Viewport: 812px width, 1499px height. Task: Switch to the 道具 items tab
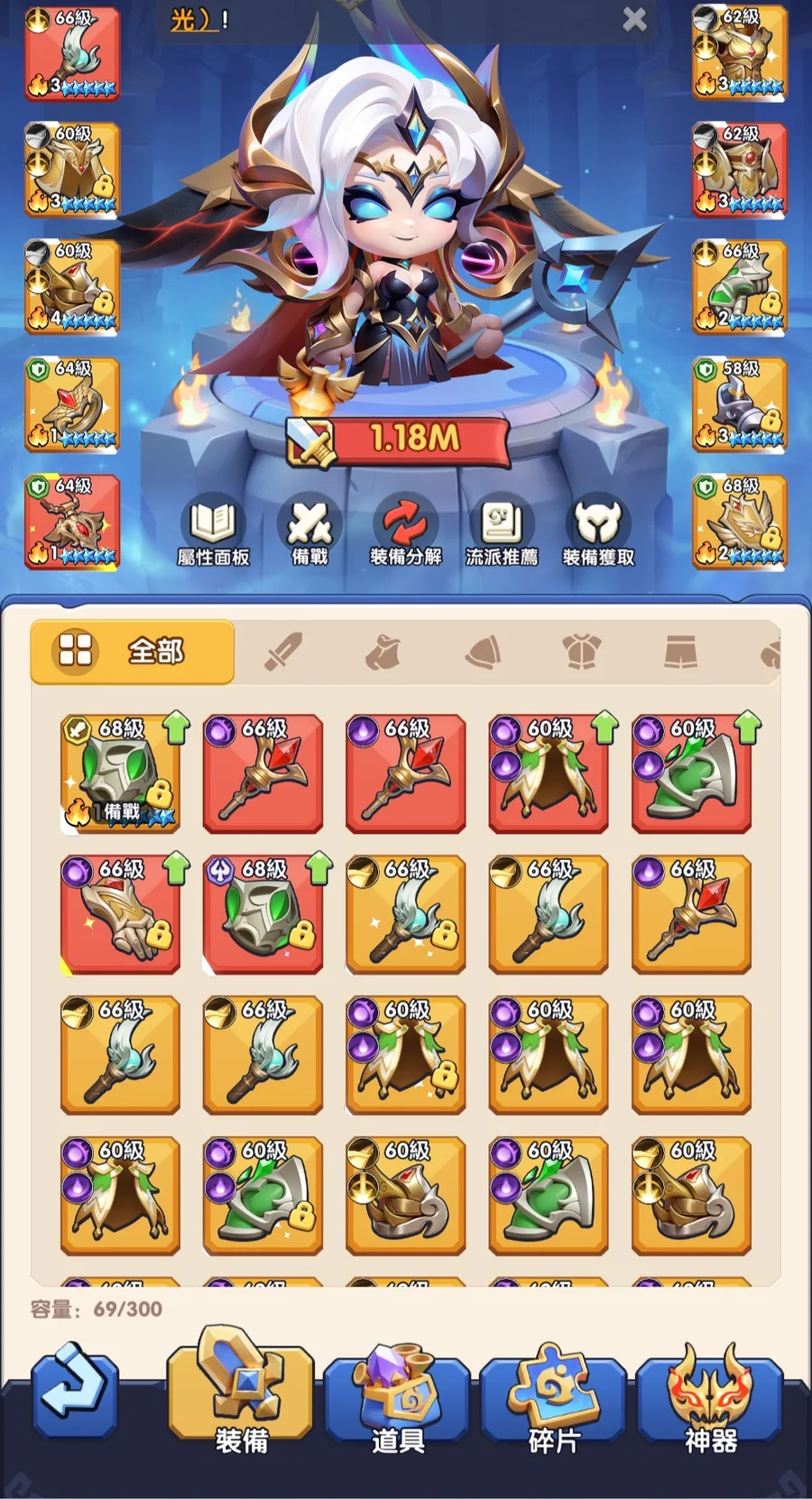[397, 1394]
